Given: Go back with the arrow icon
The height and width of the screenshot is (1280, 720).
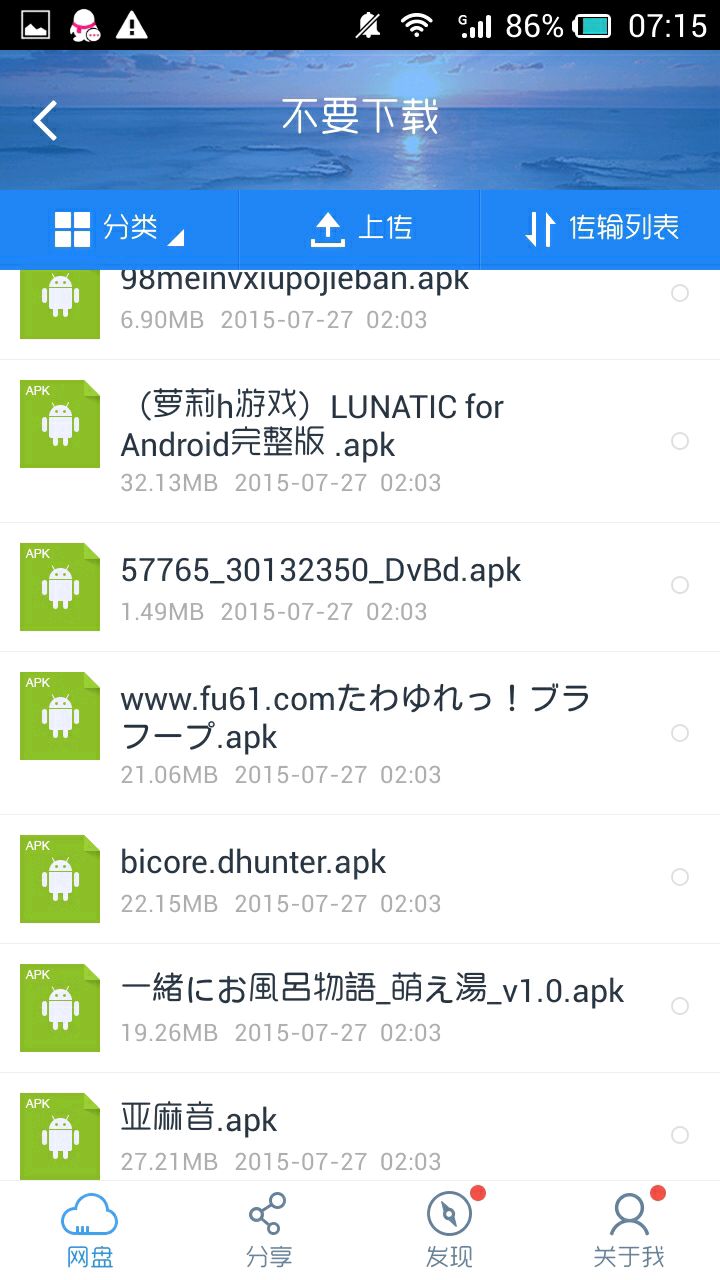Looking at the screenshot, I should [x=46, y=120].
